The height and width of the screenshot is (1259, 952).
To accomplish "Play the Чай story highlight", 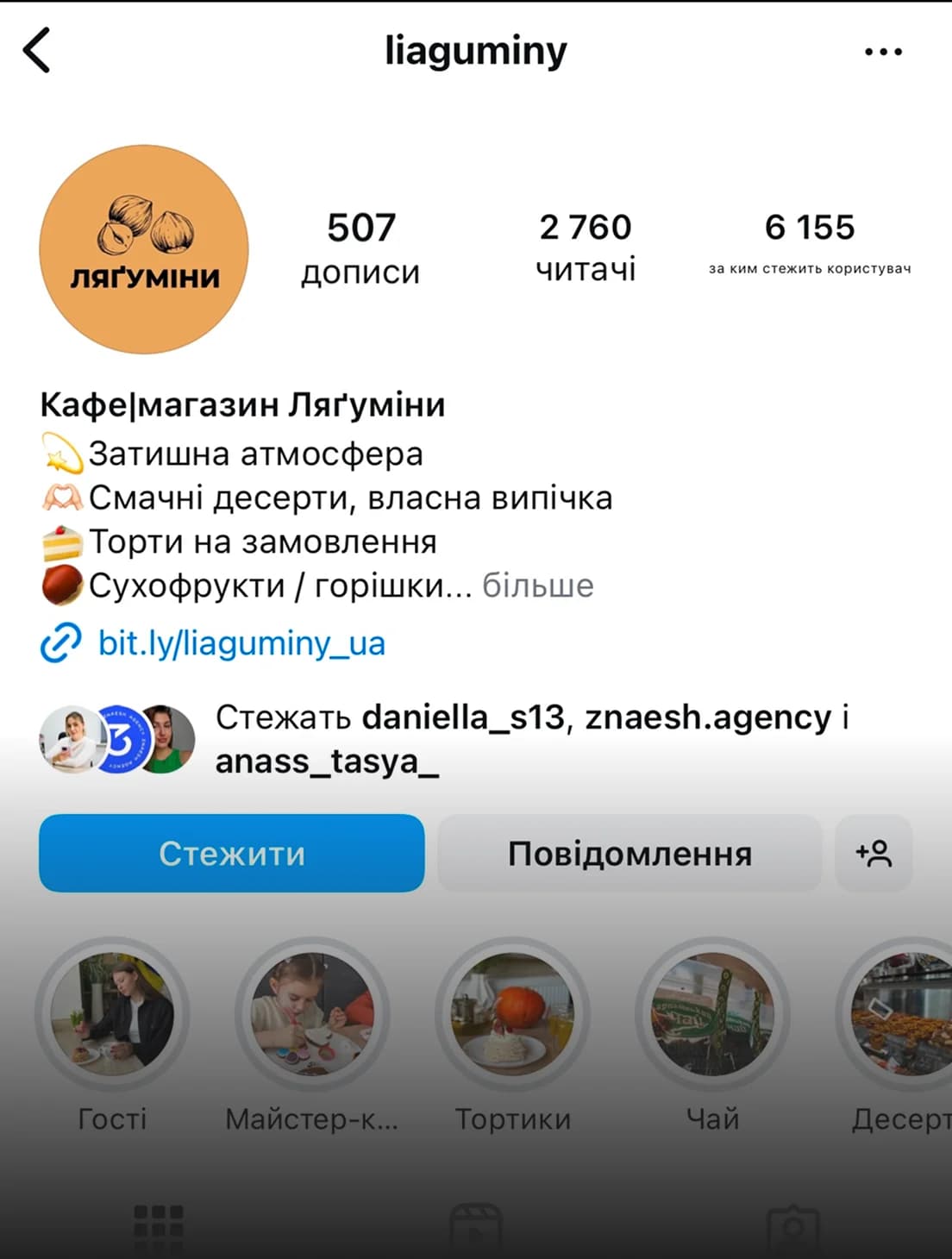I will coord(712,1014).
